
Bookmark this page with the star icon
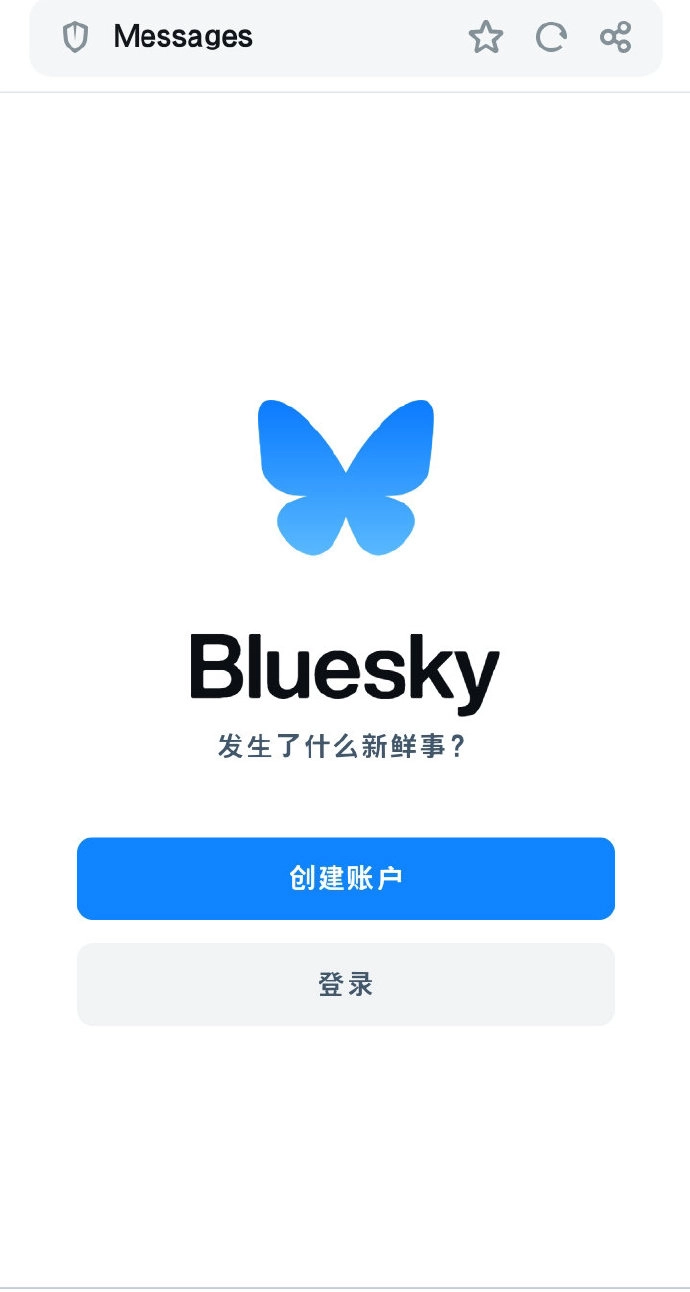coord(486,38)
